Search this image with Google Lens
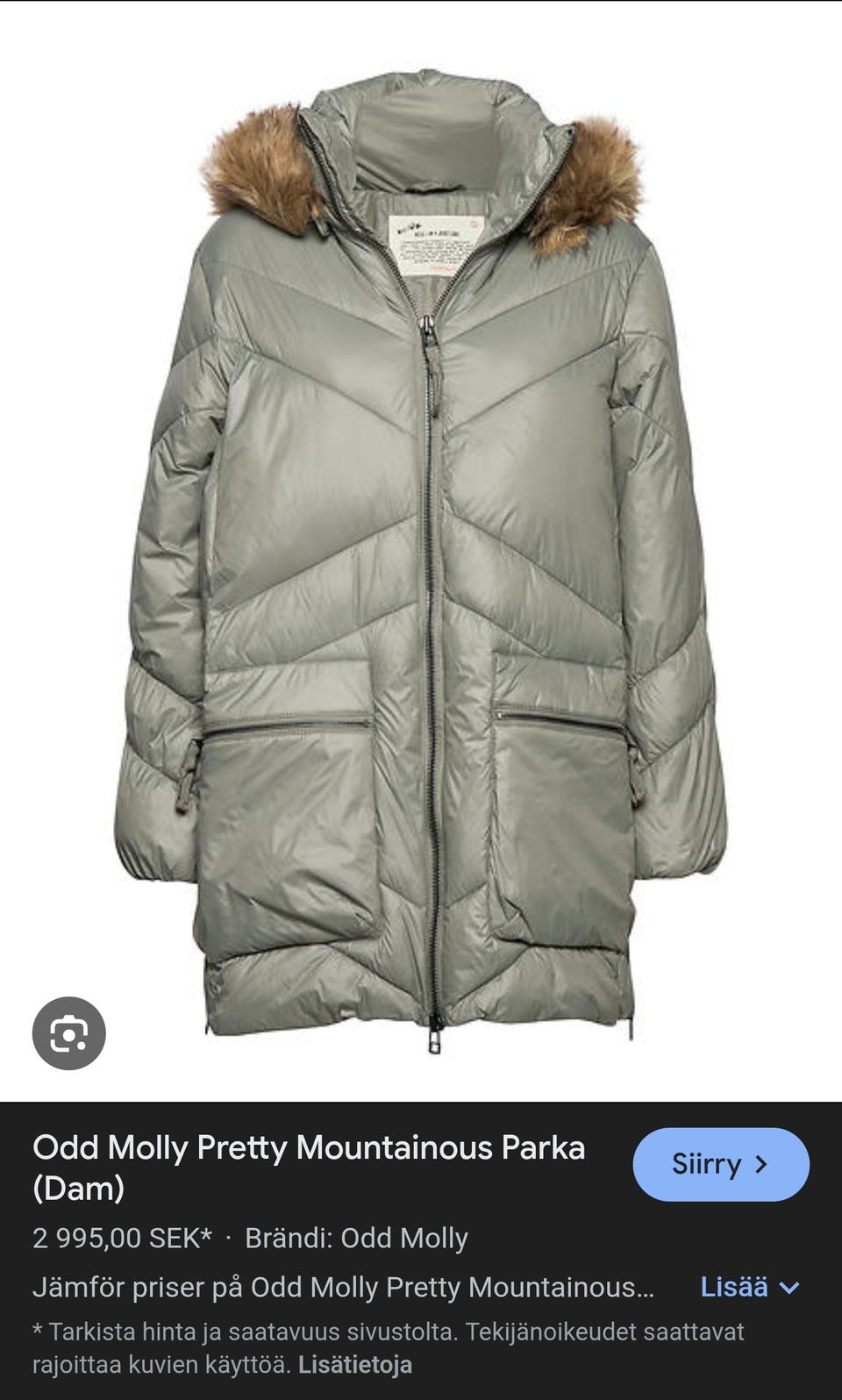The width and height of the screenshot is (842, 1400). [68, 1033]
